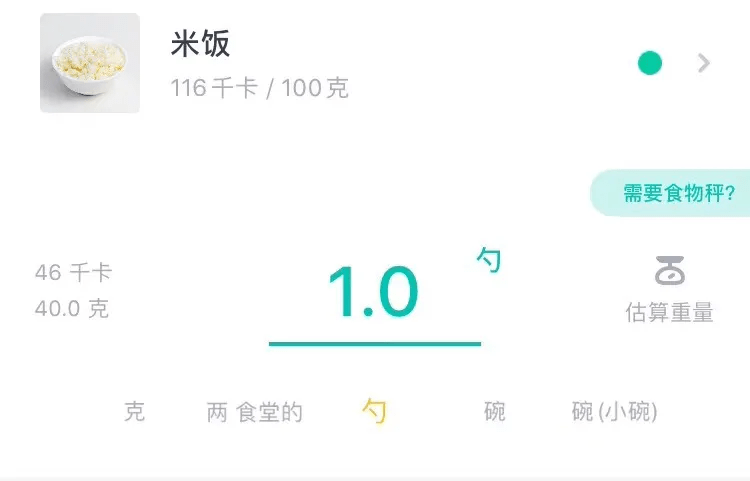Tap the 需要食物秤? button
Screen dimensions: 750x481
tap(678, 193)
